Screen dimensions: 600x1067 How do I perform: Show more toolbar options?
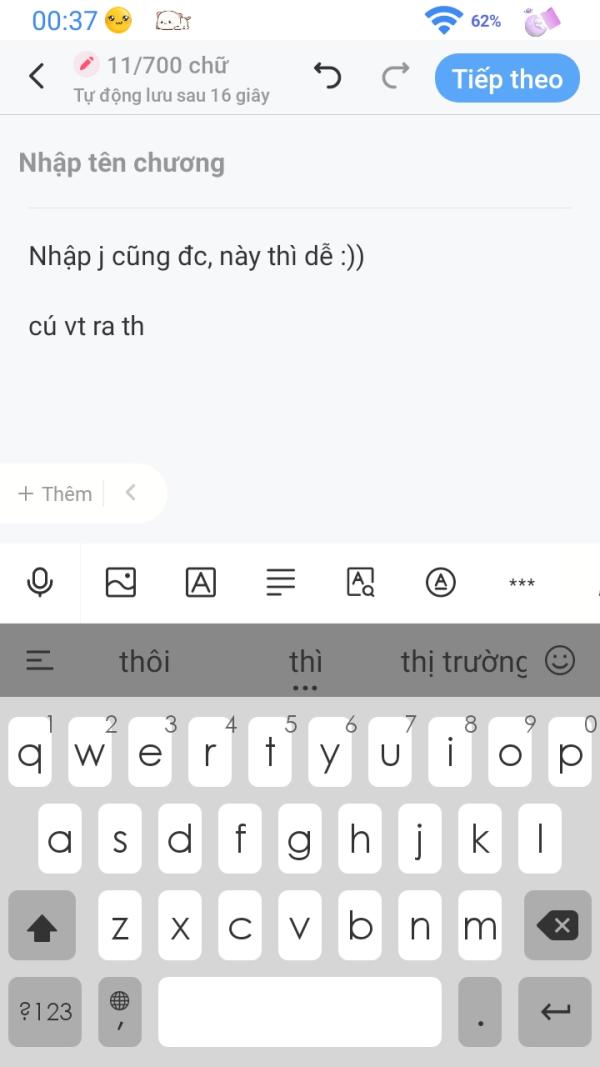tap(522, 582)
